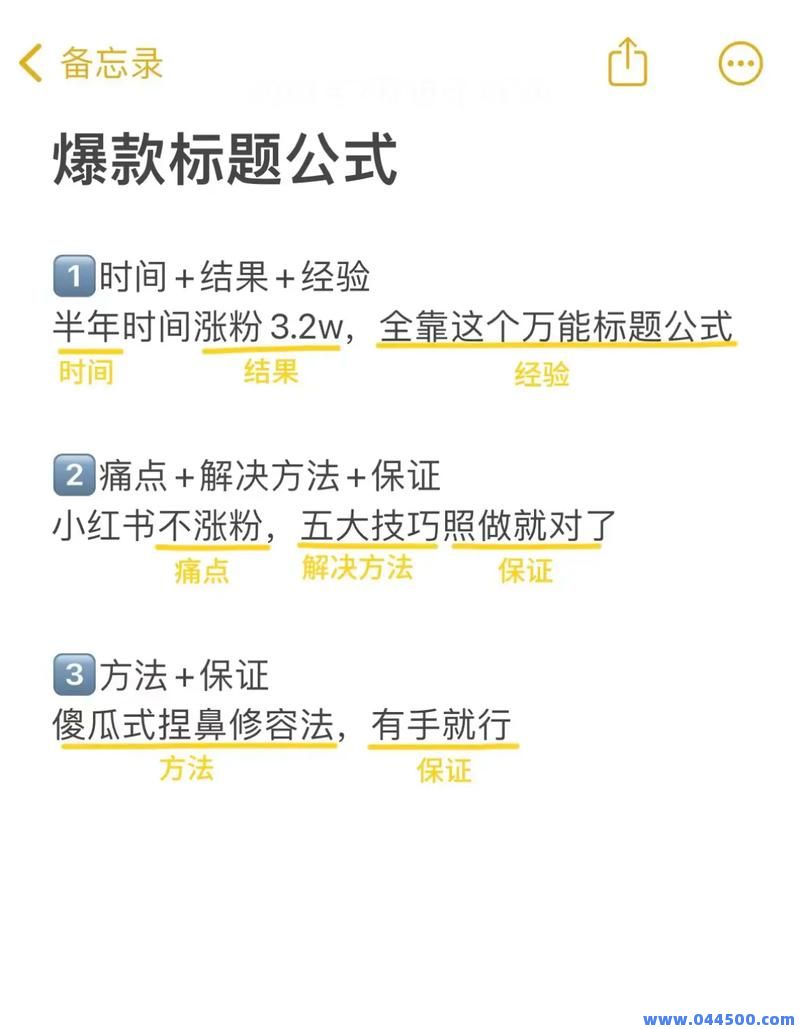Screen dimensions: 800x1029
Task: Tap the yellow label 时间
Action: (x=85, y=372)
